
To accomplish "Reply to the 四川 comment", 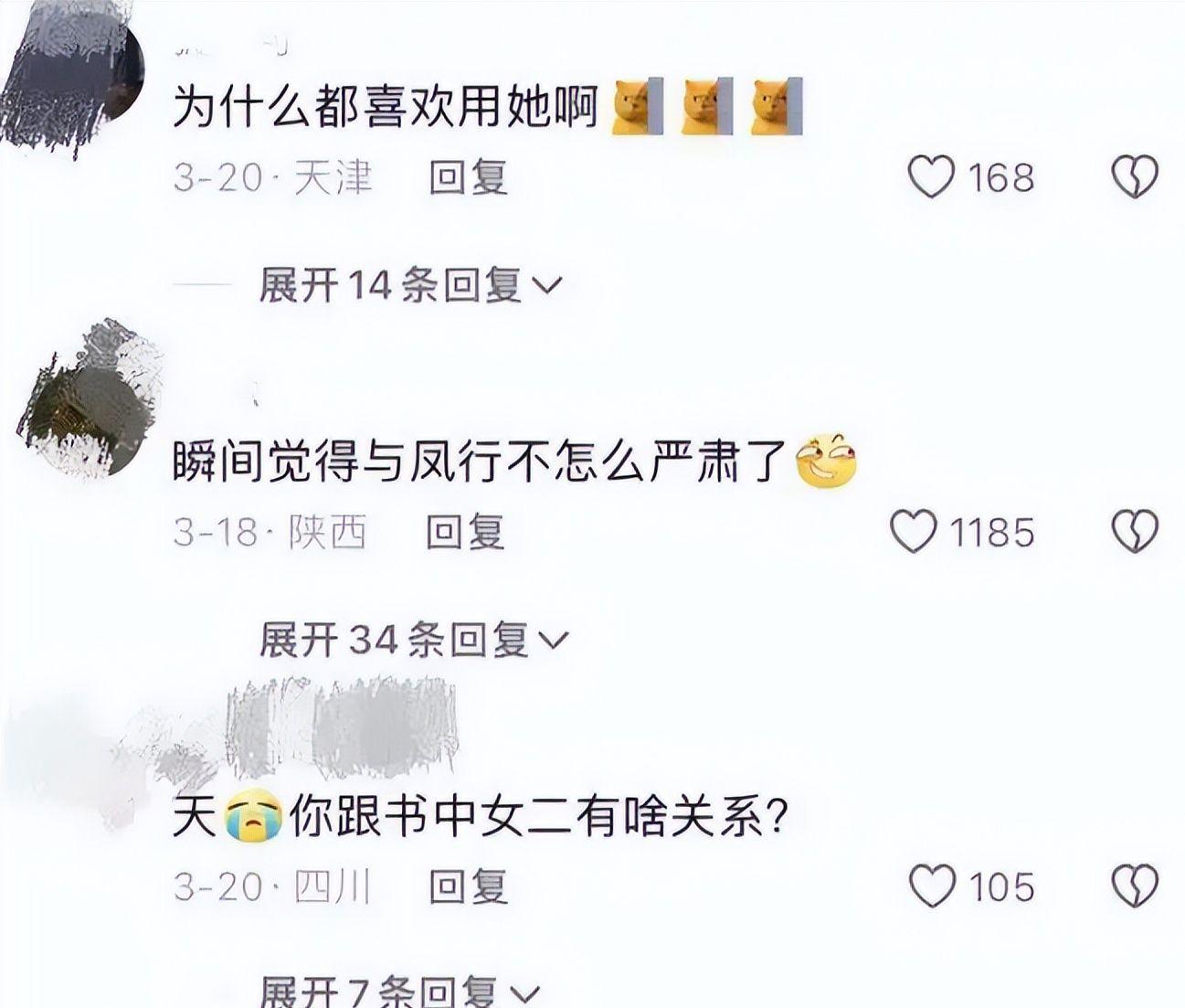I will pyautogui.click(x=468, y=886).
